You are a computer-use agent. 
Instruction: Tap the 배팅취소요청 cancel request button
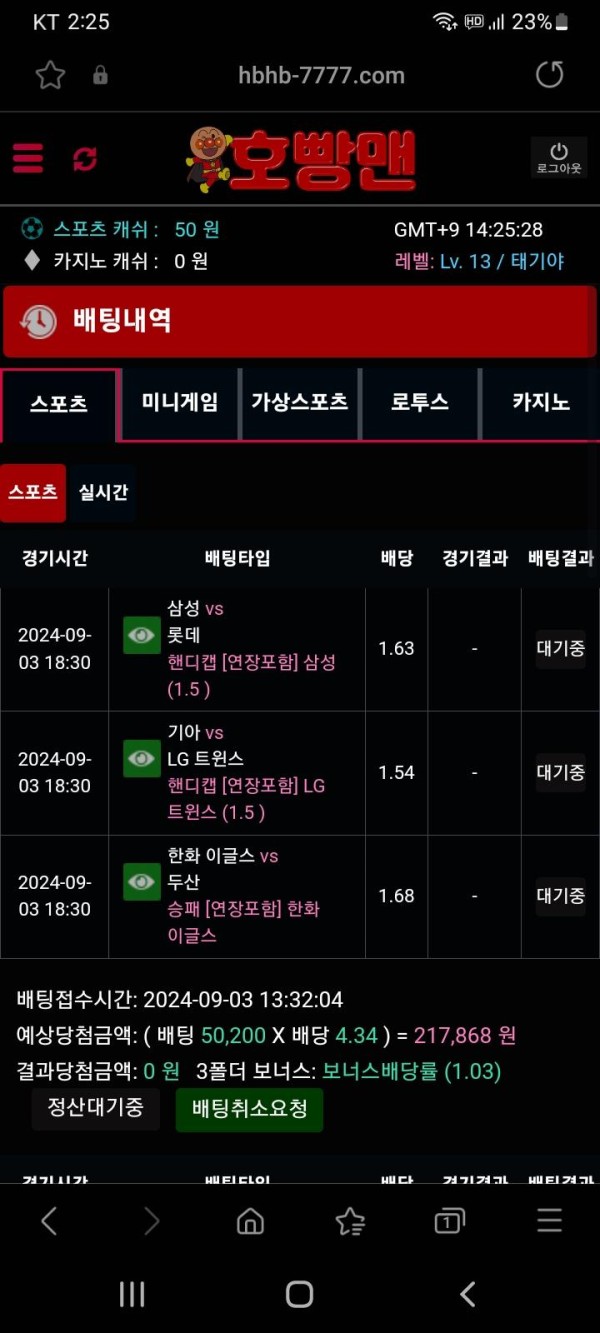click(249, 1108)
